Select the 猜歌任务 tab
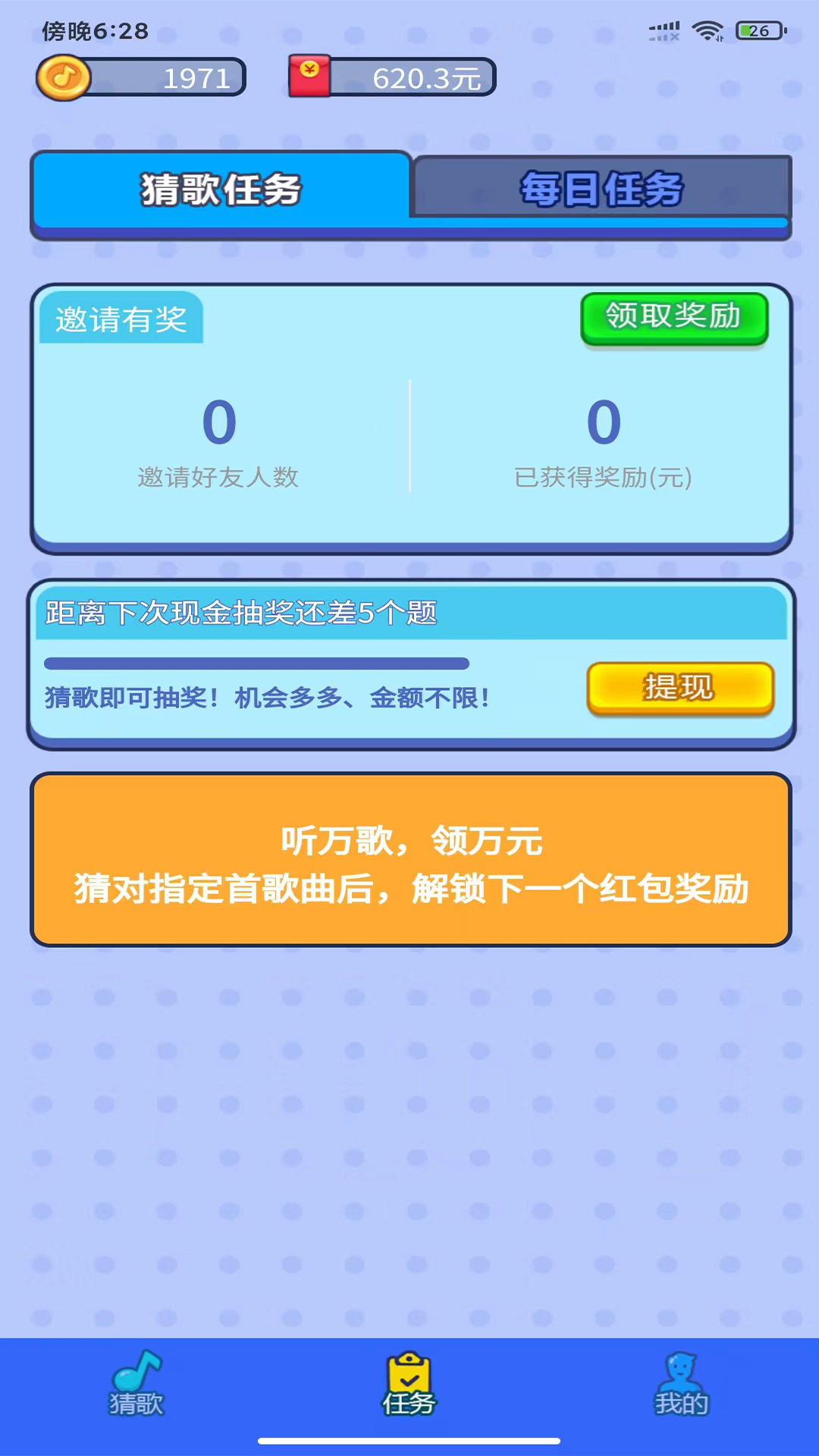Viewport: 819px width, 1456px height. 220,190
